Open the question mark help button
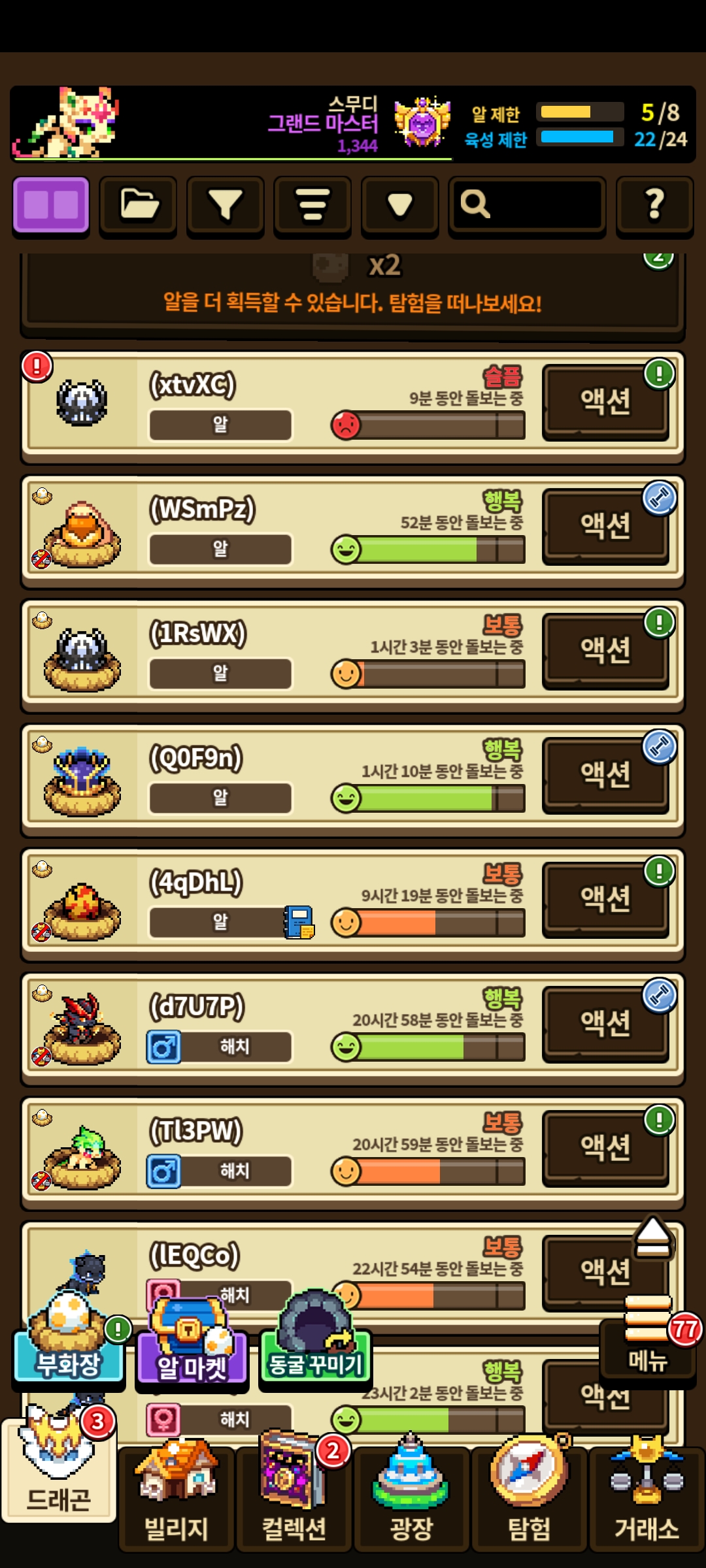This screenshot has height=1568, width=706. (654, 205)
